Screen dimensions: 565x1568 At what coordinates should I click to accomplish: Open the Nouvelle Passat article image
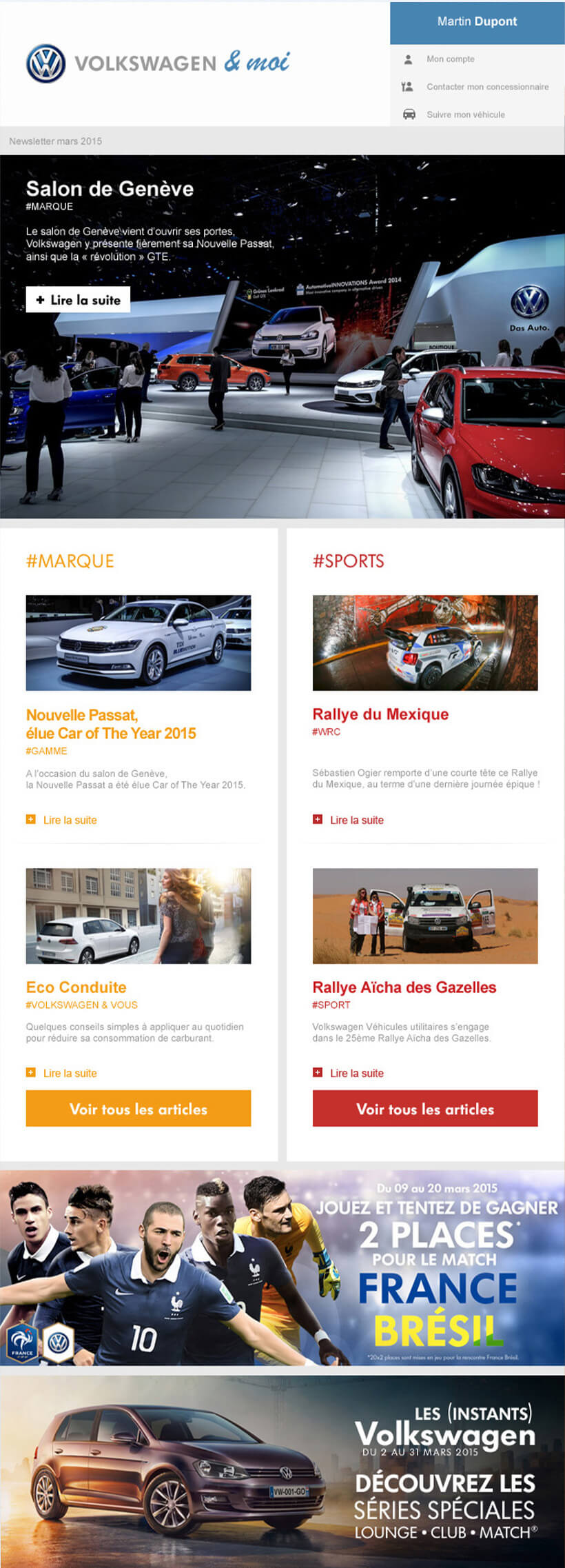[138, 643]
